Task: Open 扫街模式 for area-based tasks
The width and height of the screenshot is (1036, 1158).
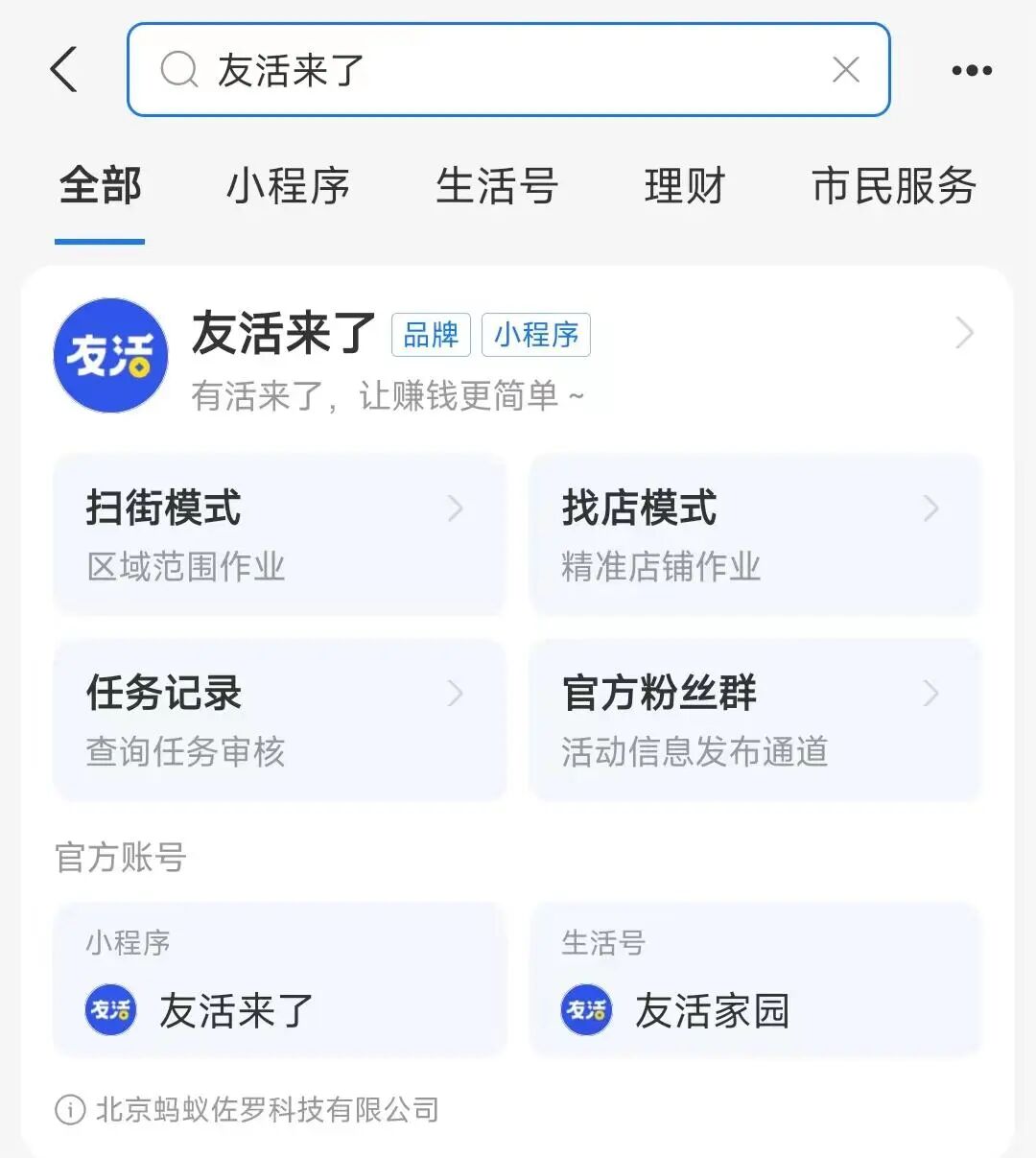Action: (278, 534)
